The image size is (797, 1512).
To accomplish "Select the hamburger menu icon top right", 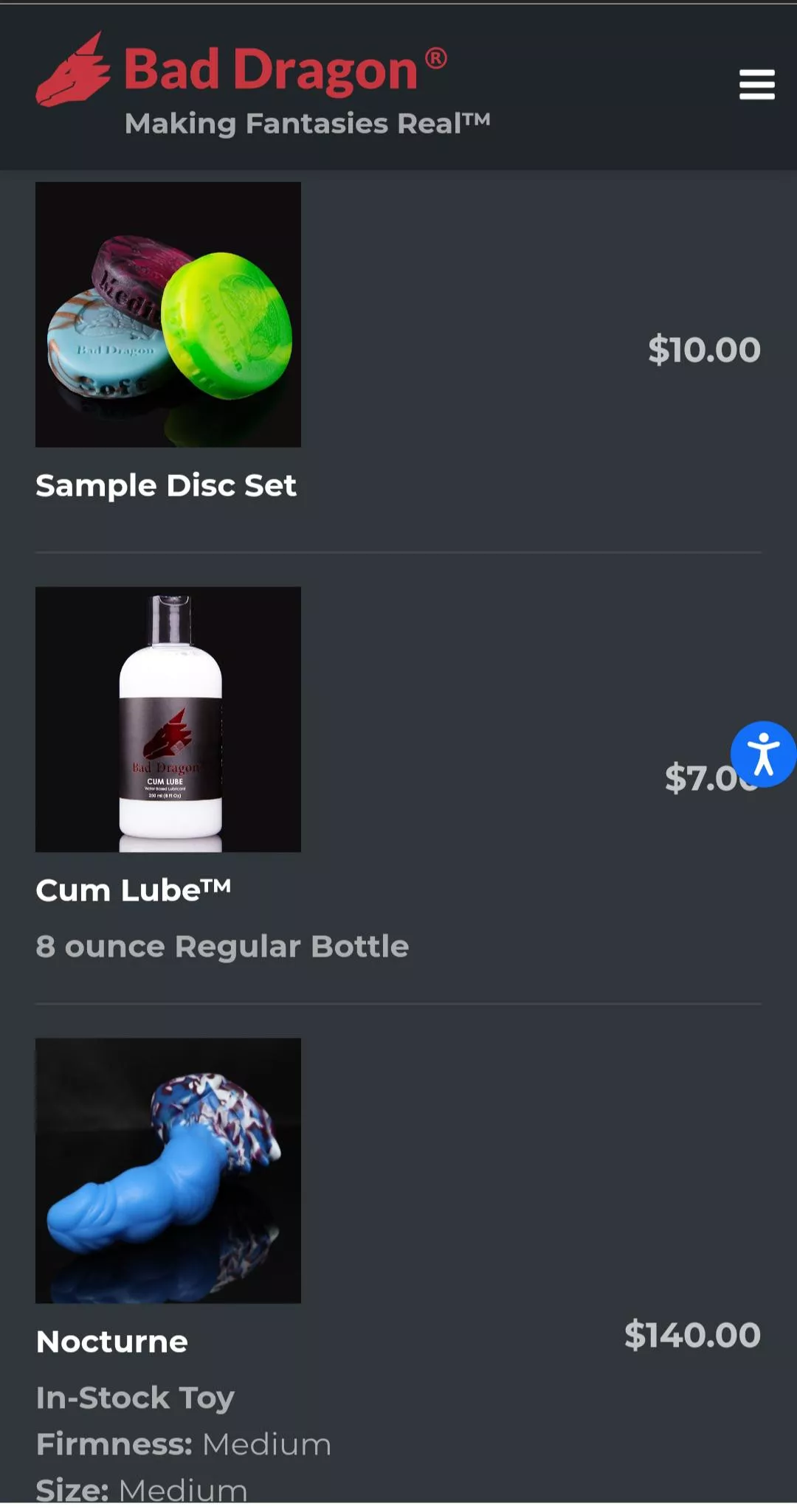I will 756,85.
